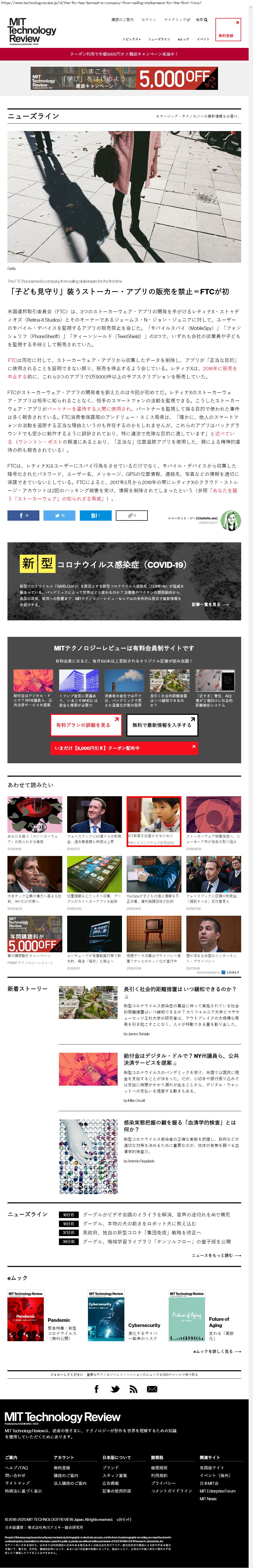Open the ログイン login link
The height and width of the screenshot is (1568, 253).
click(x=149, y=20)
